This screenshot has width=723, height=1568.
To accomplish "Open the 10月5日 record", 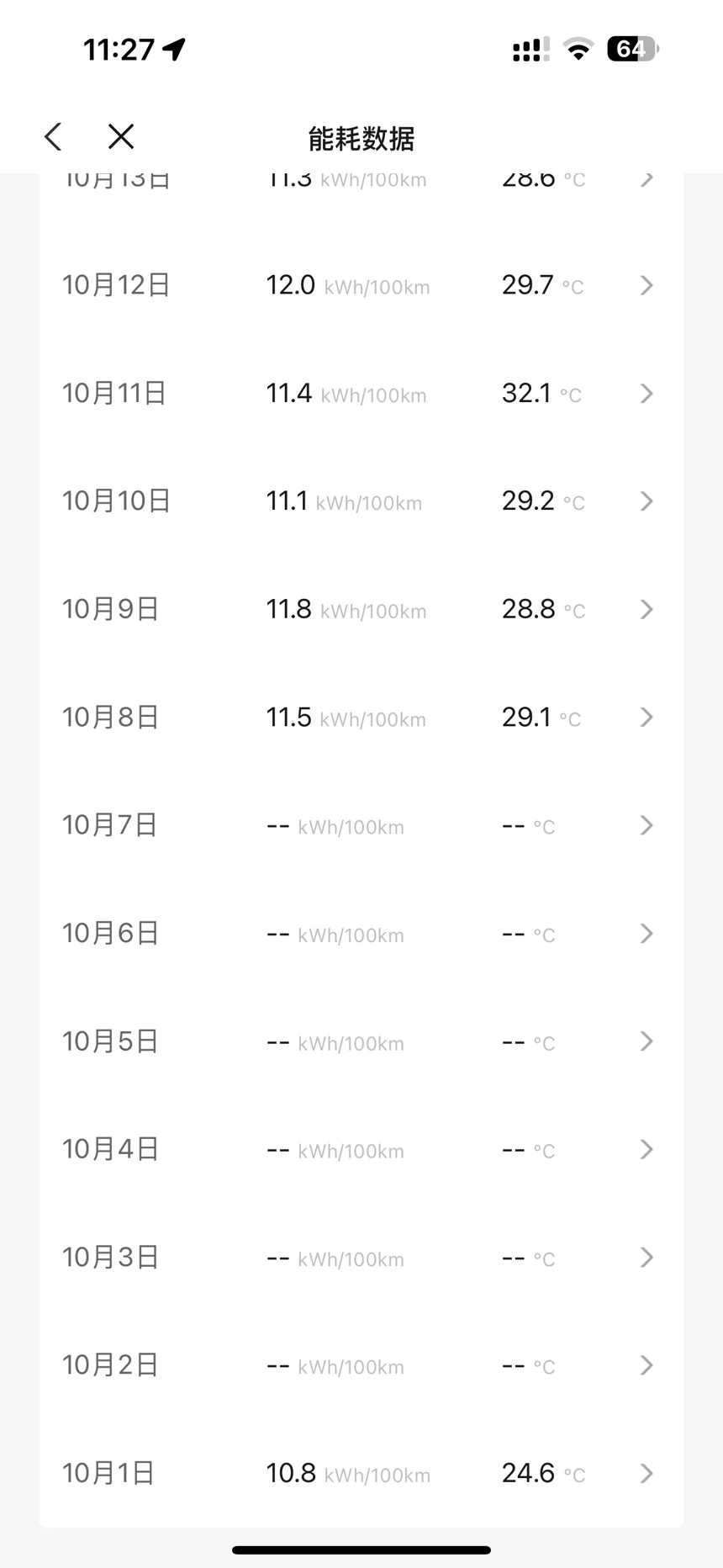I will pyautogui.click(x=361, y=1041).
